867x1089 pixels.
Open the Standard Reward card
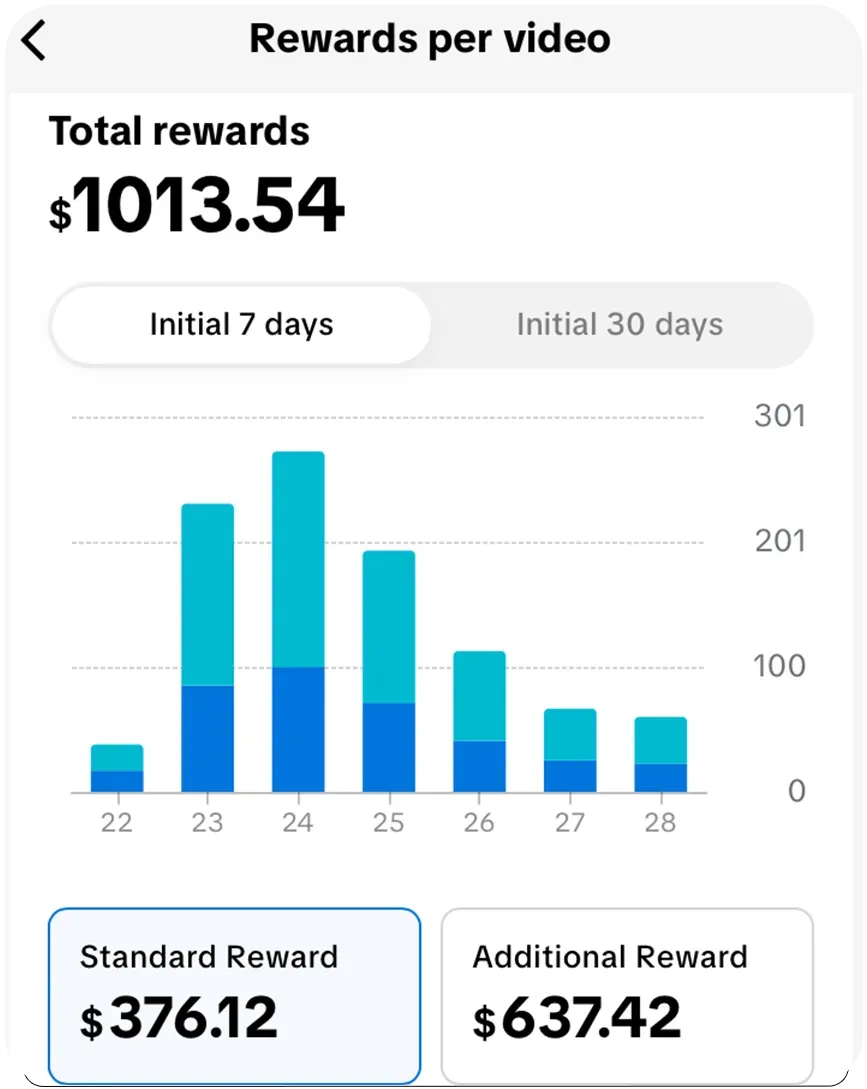(x=234, y=994)
